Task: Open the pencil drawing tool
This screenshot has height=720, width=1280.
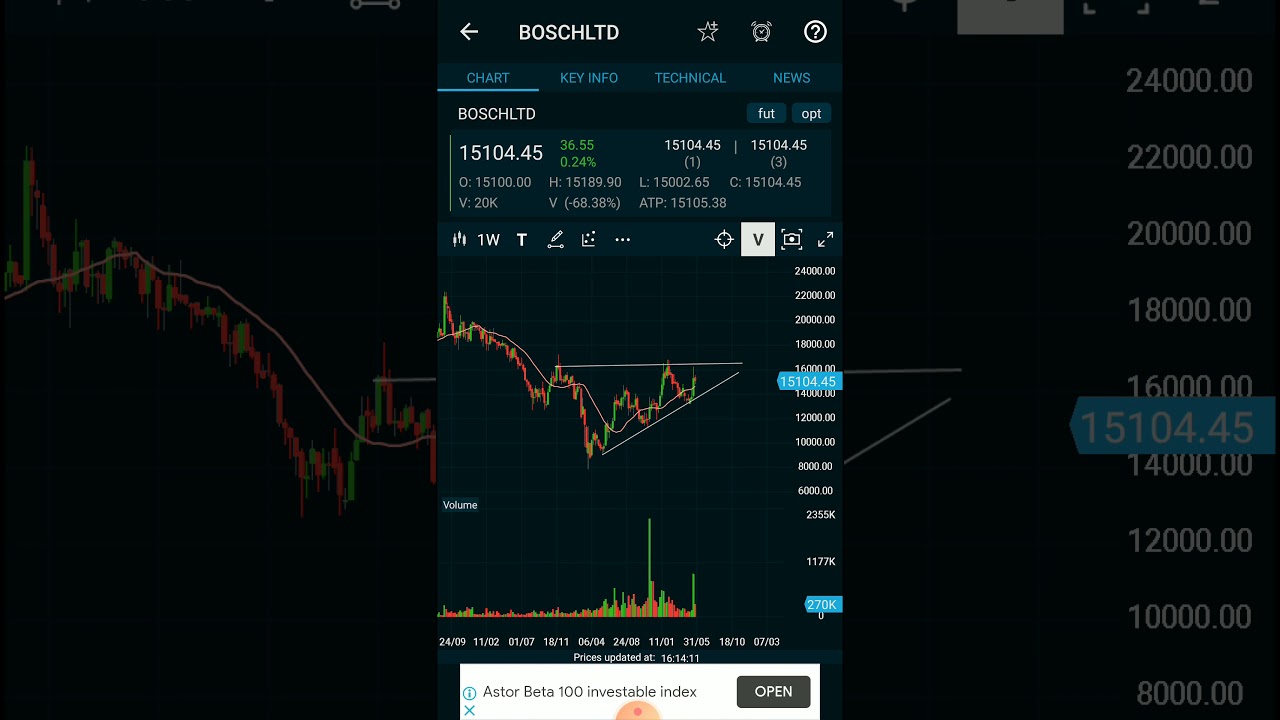Action: [555, 240]
